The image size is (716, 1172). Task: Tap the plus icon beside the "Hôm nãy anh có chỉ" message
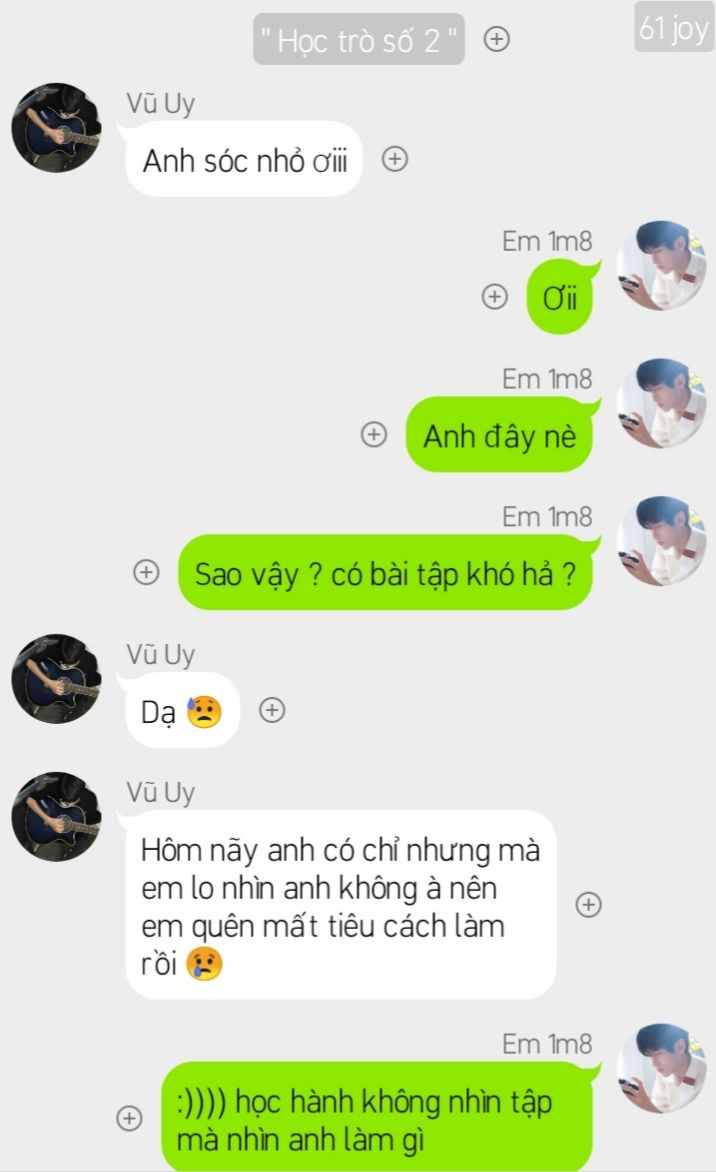[588, 904]
